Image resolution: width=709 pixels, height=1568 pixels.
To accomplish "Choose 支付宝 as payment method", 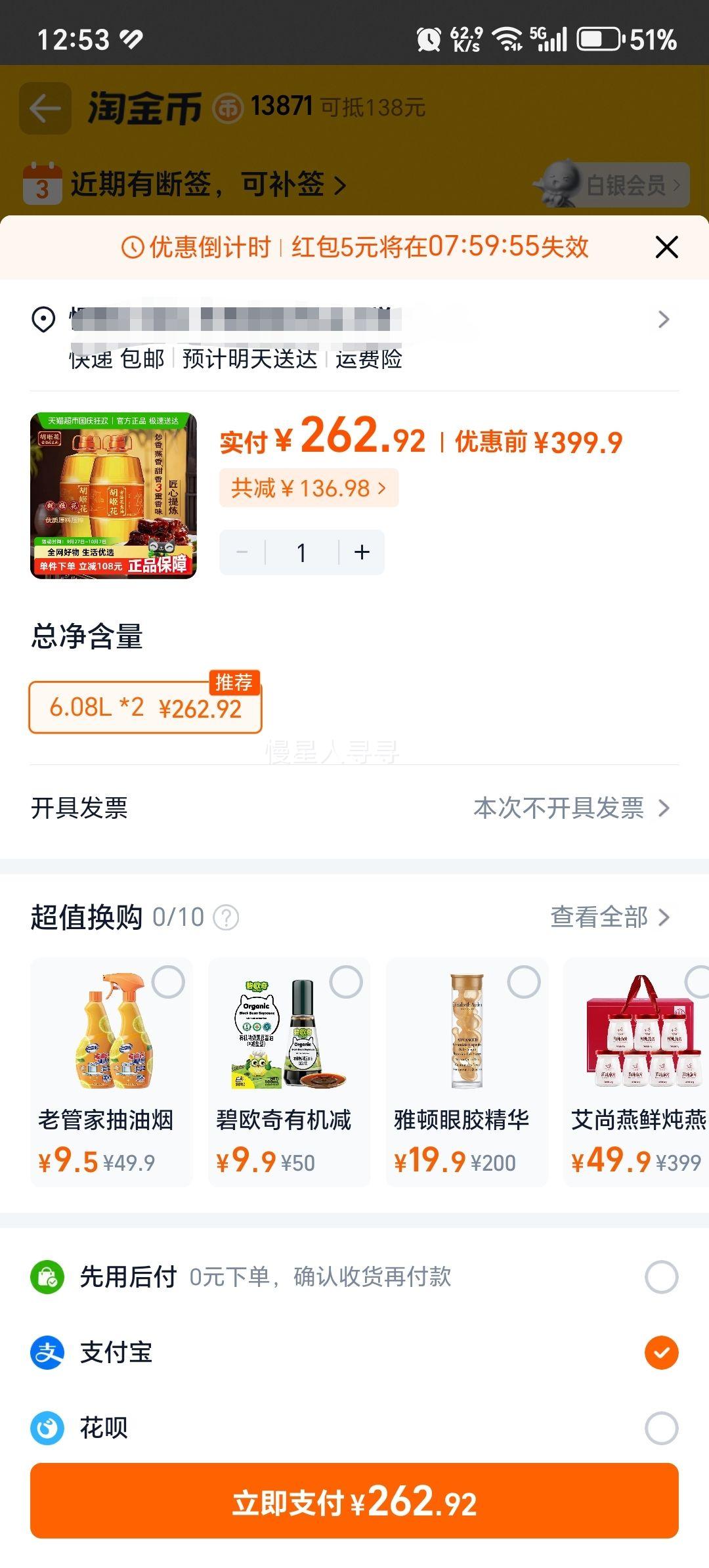I will click(661, 1353).
